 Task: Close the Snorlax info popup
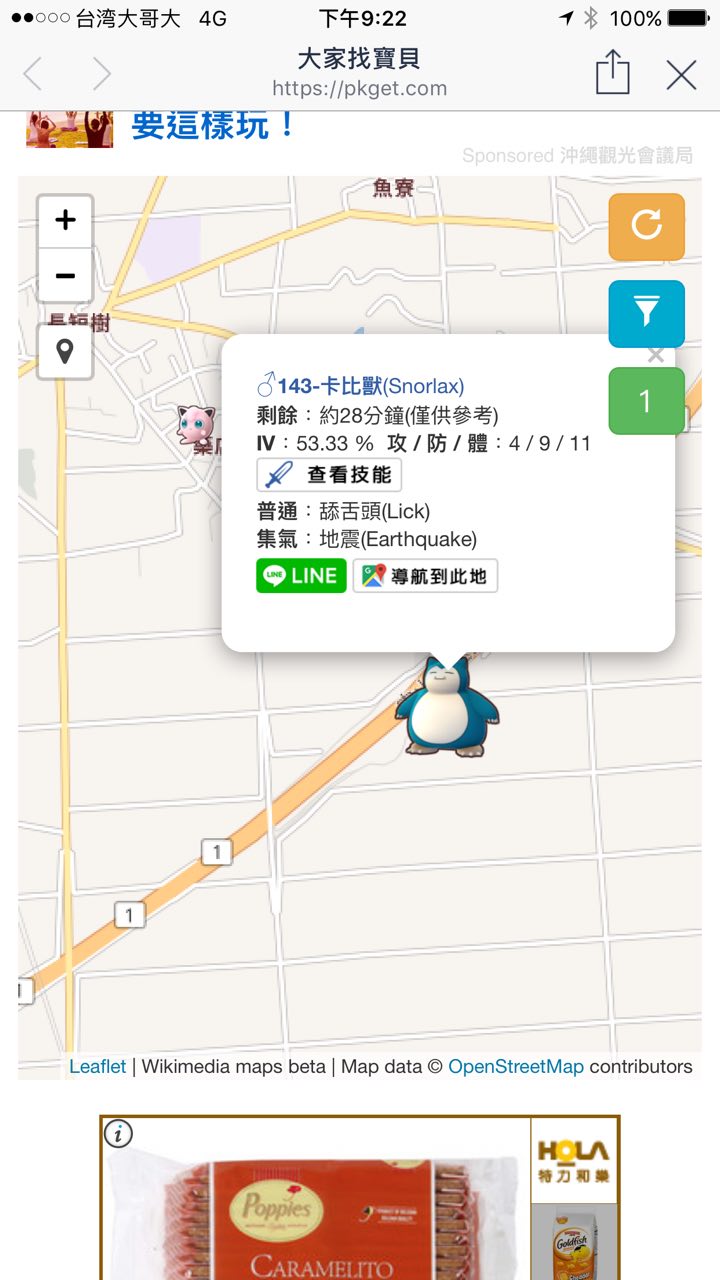click(655, 356)
